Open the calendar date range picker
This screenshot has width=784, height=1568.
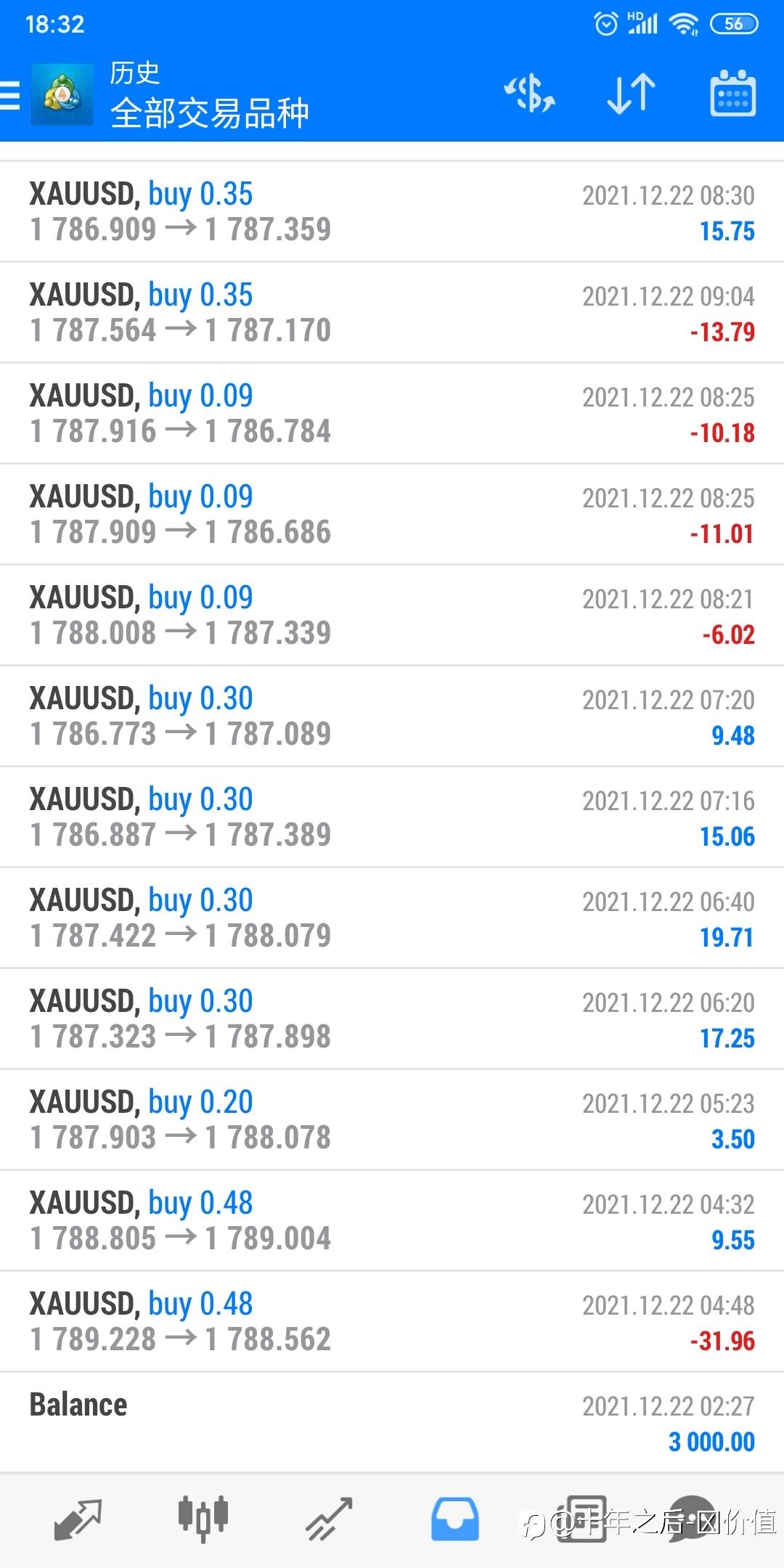tap(732, 94)
